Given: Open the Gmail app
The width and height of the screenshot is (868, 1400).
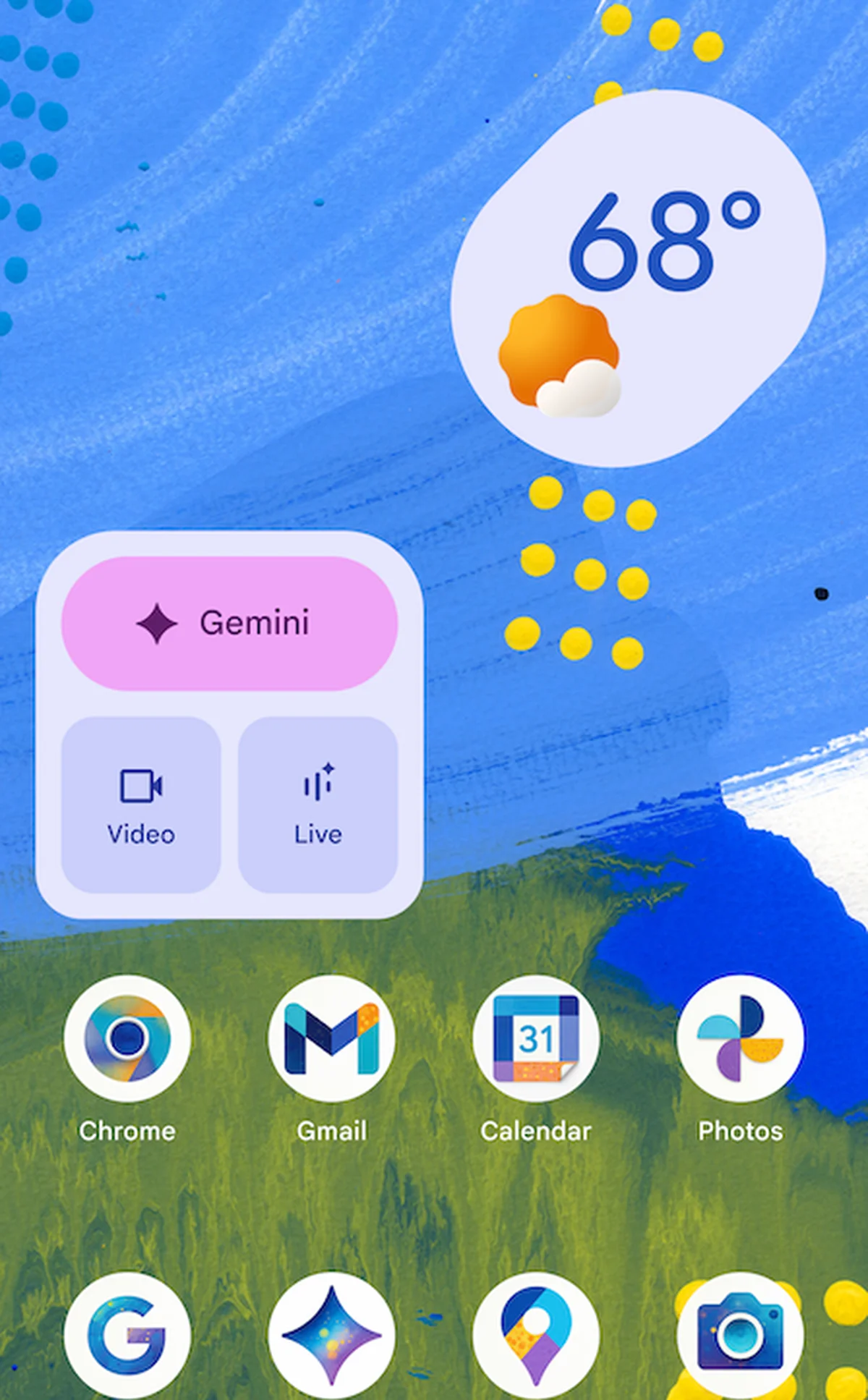Looking at the screenshot, I should coord(331,1039).
